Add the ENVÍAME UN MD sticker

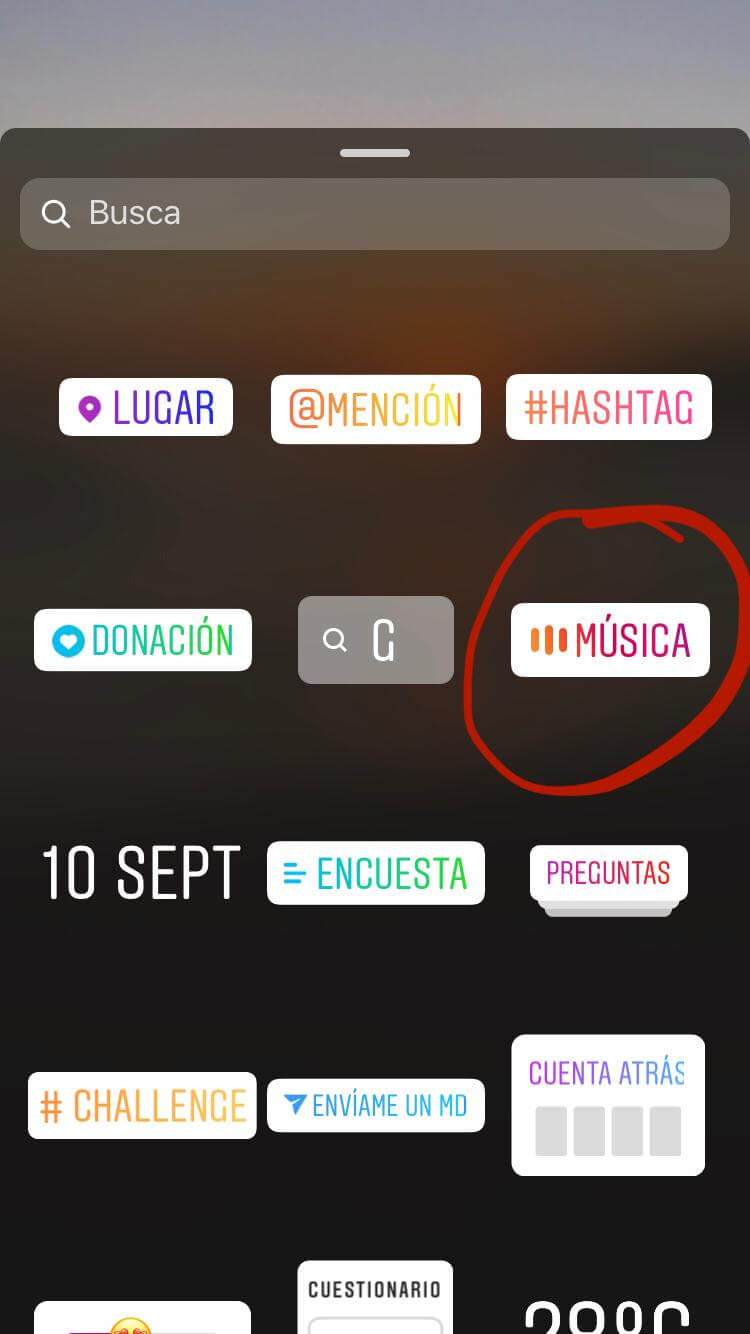tap(375, 1105)
